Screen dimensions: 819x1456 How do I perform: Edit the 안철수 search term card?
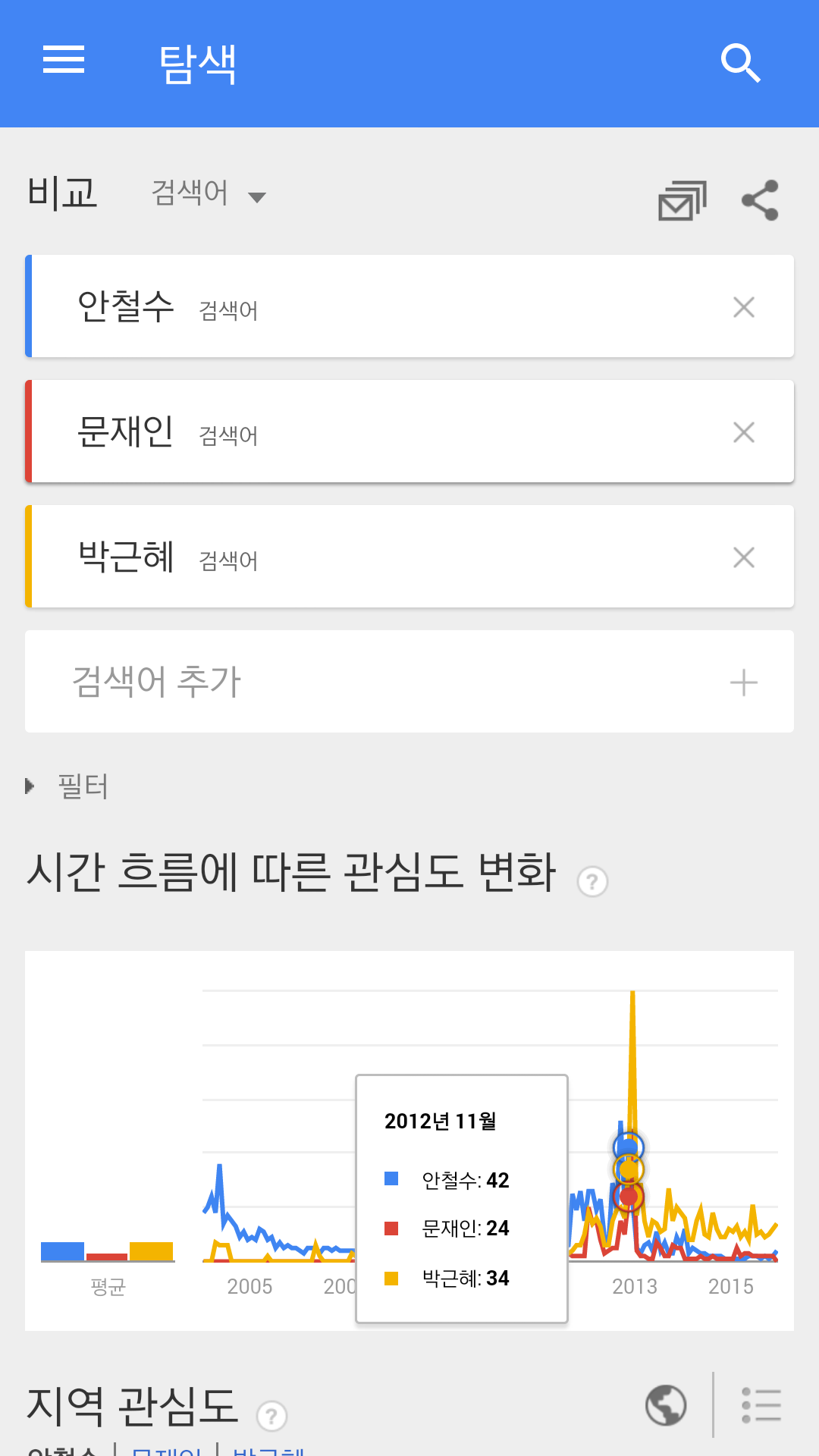tap(409, 306)
